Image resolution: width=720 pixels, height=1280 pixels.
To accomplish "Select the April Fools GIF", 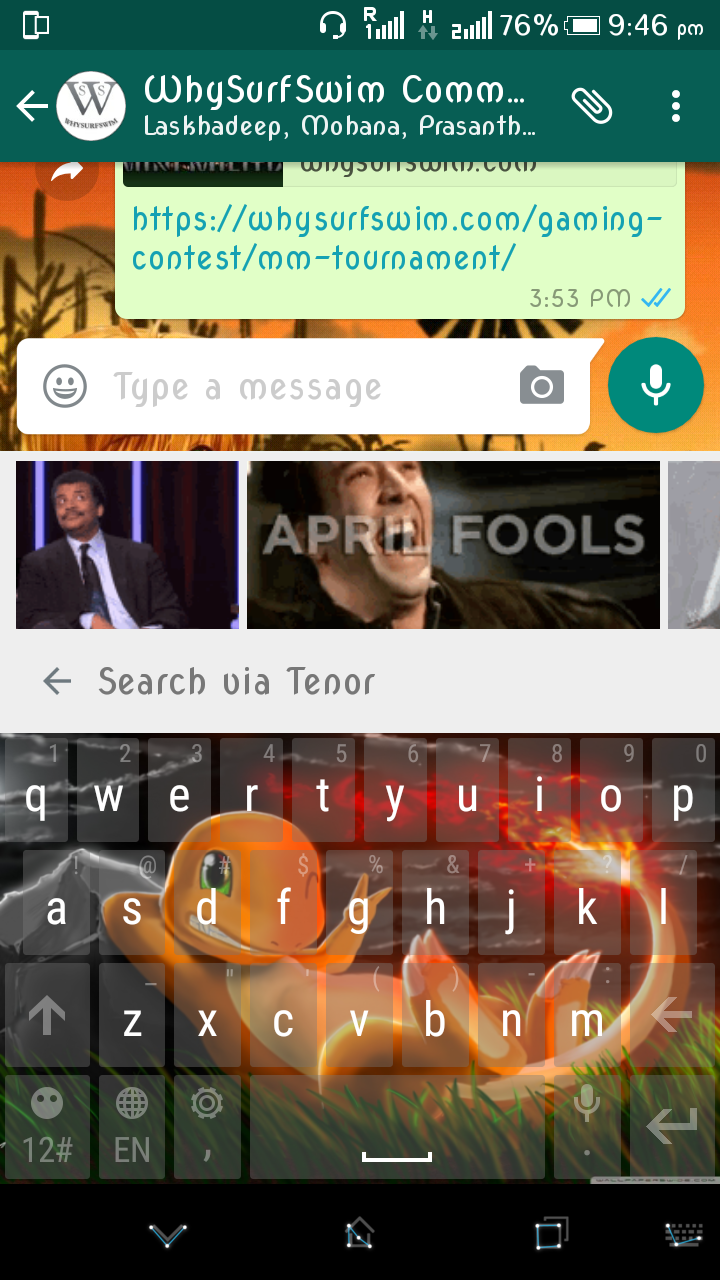I will pos(453,545).
